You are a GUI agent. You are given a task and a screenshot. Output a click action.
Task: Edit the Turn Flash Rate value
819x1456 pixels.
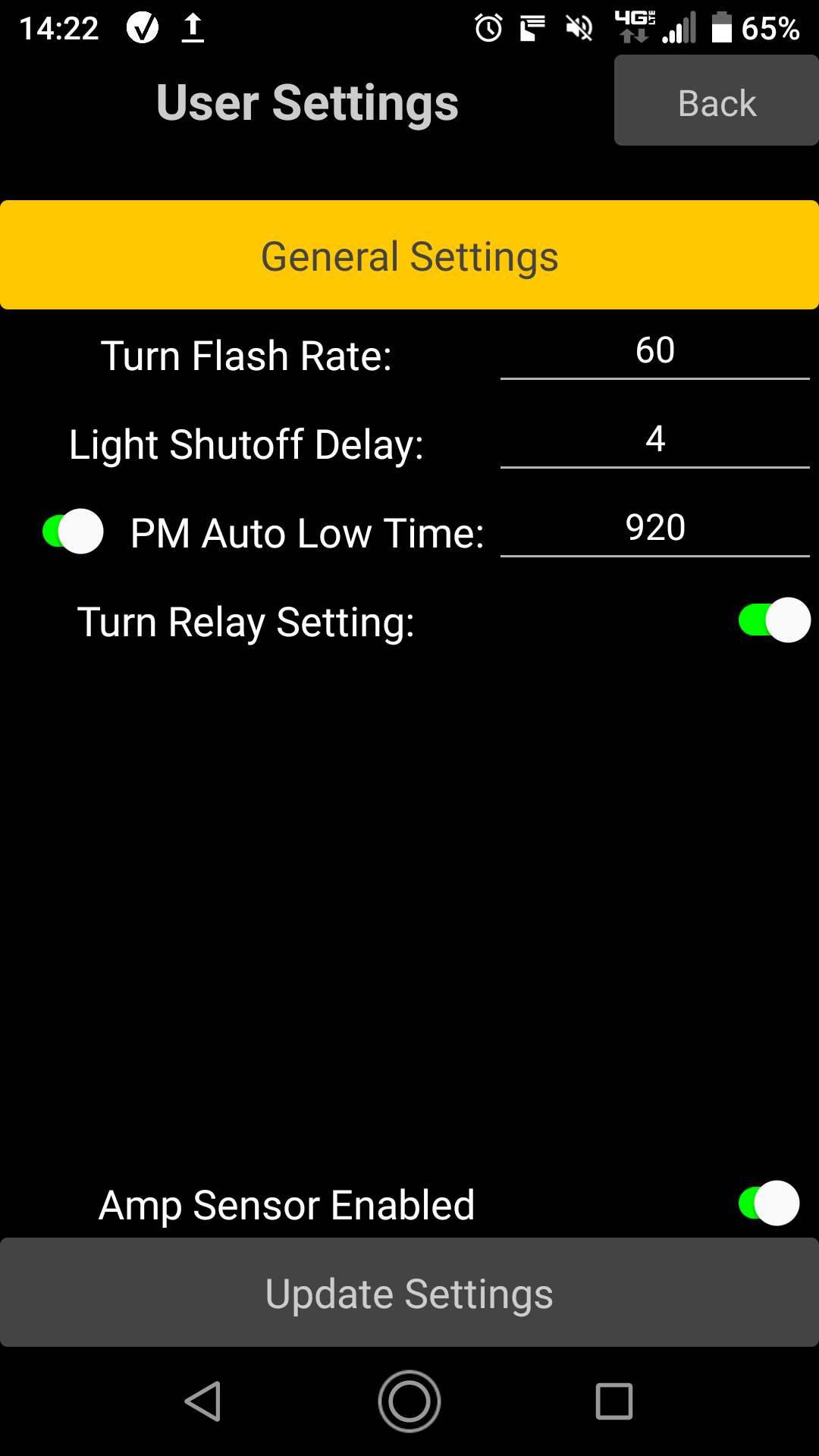click(x=654, y=352)
